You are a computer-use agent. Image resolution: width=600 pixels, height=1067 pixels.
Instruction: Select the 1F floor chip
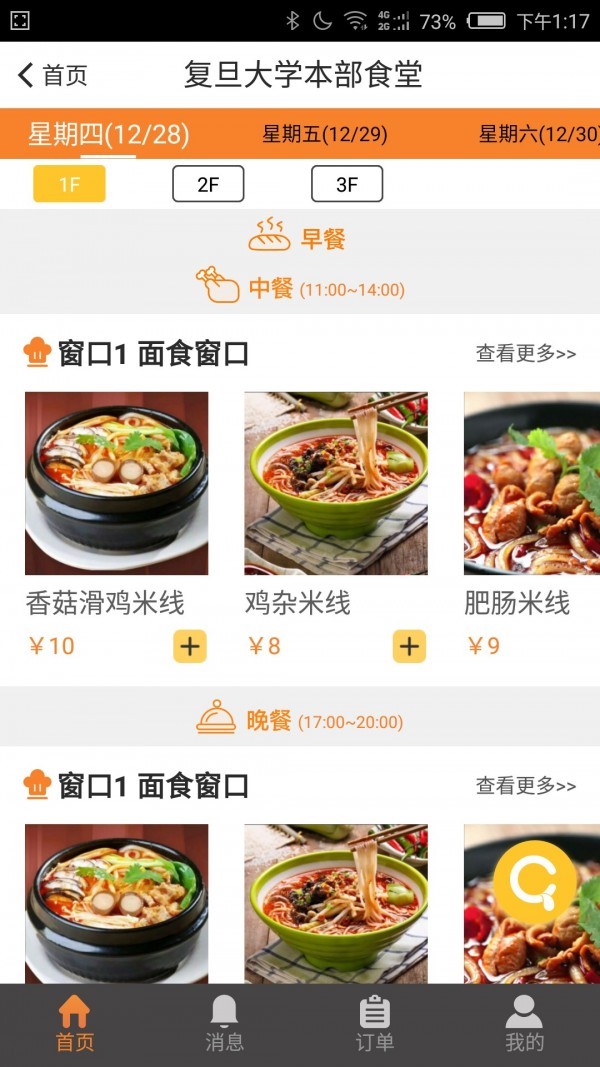click(69, 184)
